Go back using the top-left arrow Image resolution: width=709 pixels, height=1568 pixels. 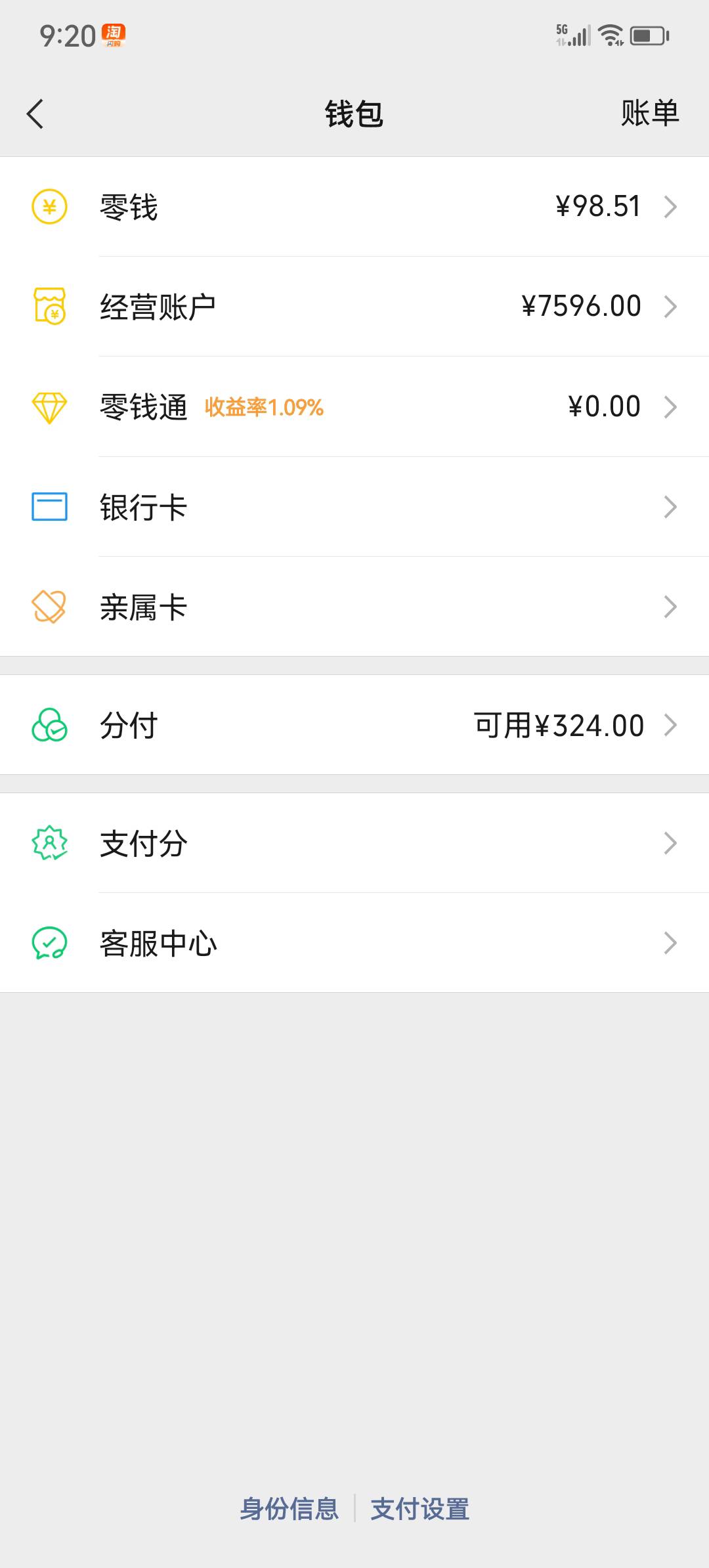click(x=35, y=114)
